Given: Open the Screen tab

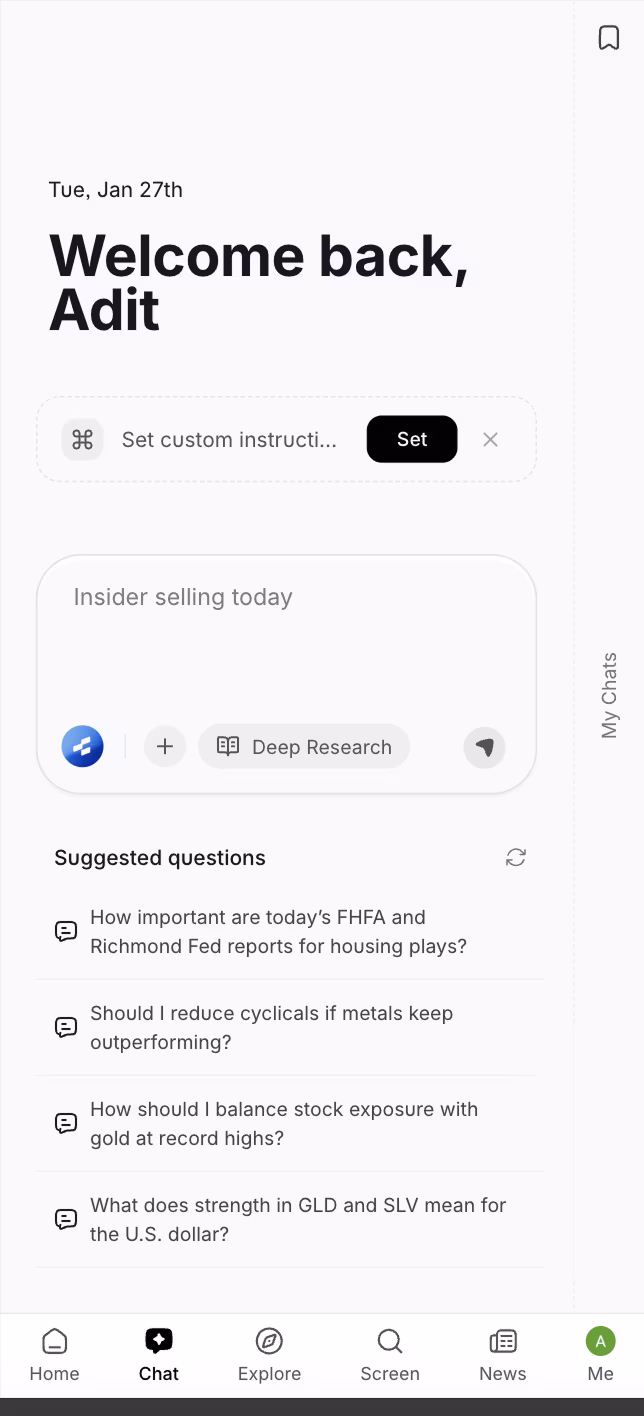Looking at the screenshot, I should coord(390,1355).
